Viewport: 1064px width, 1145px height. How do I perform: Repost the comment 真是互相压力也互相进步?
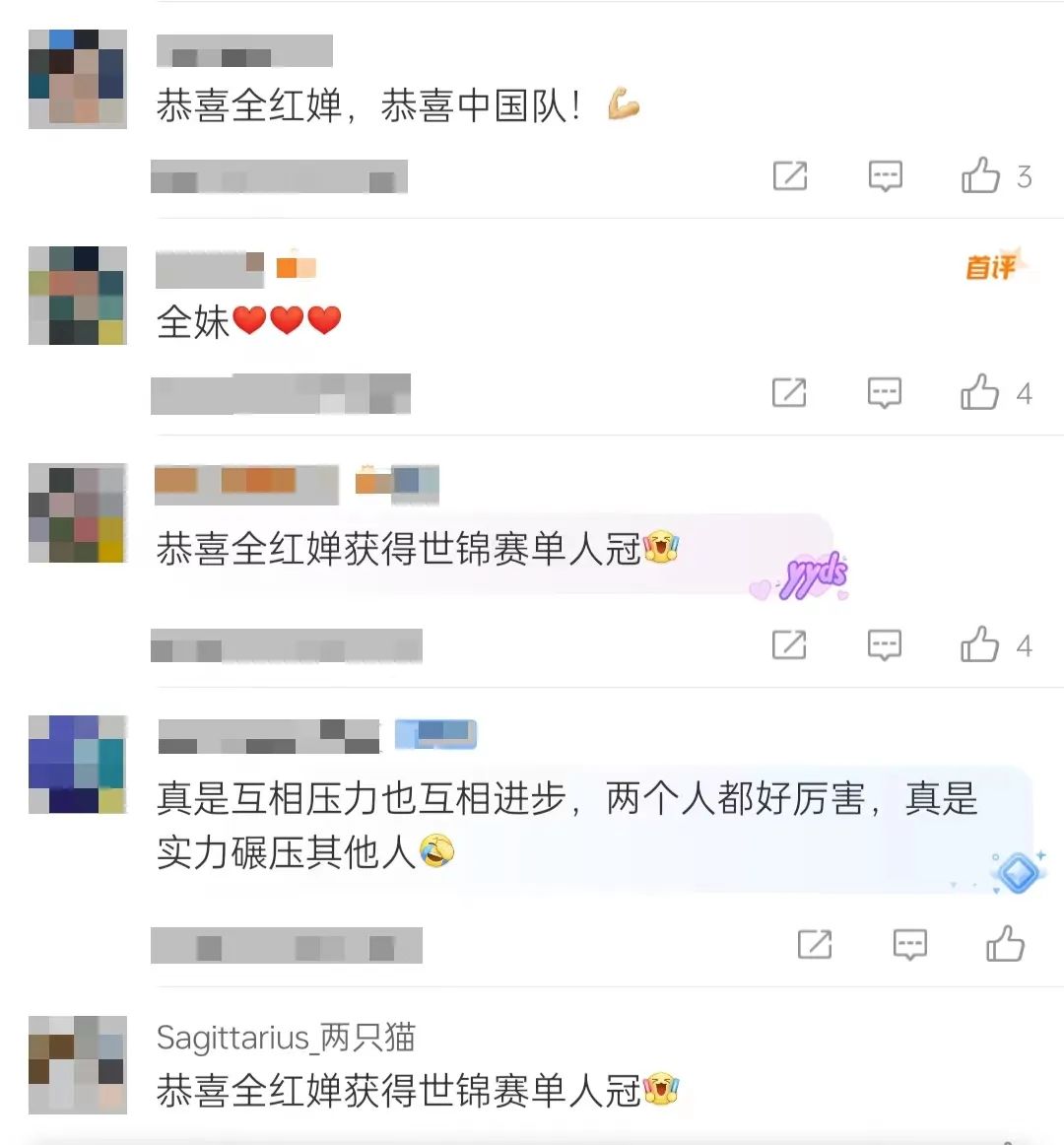(x=815, y=944)
